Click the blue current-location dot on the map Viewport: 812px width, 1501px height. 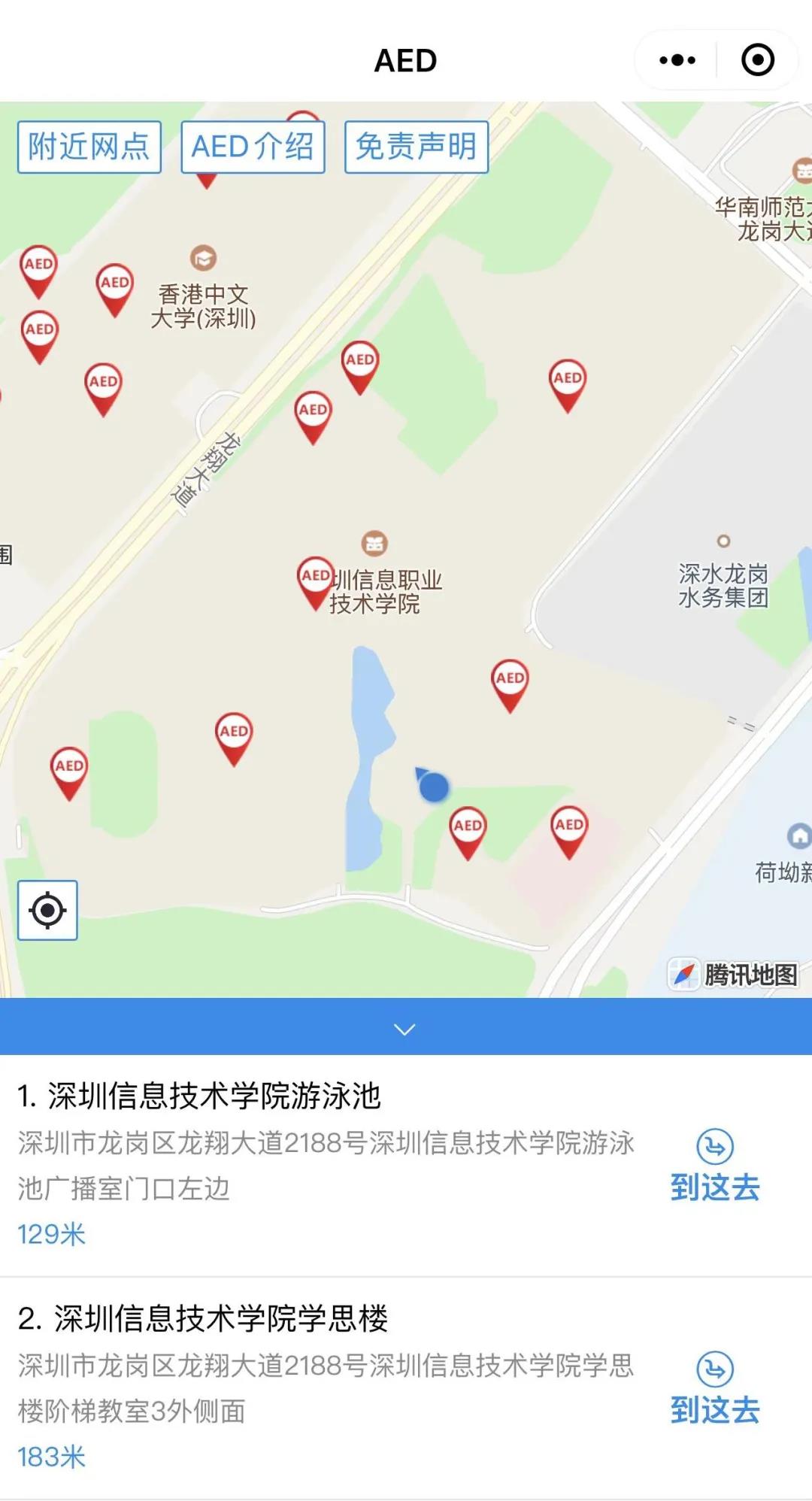click(435, 788)
